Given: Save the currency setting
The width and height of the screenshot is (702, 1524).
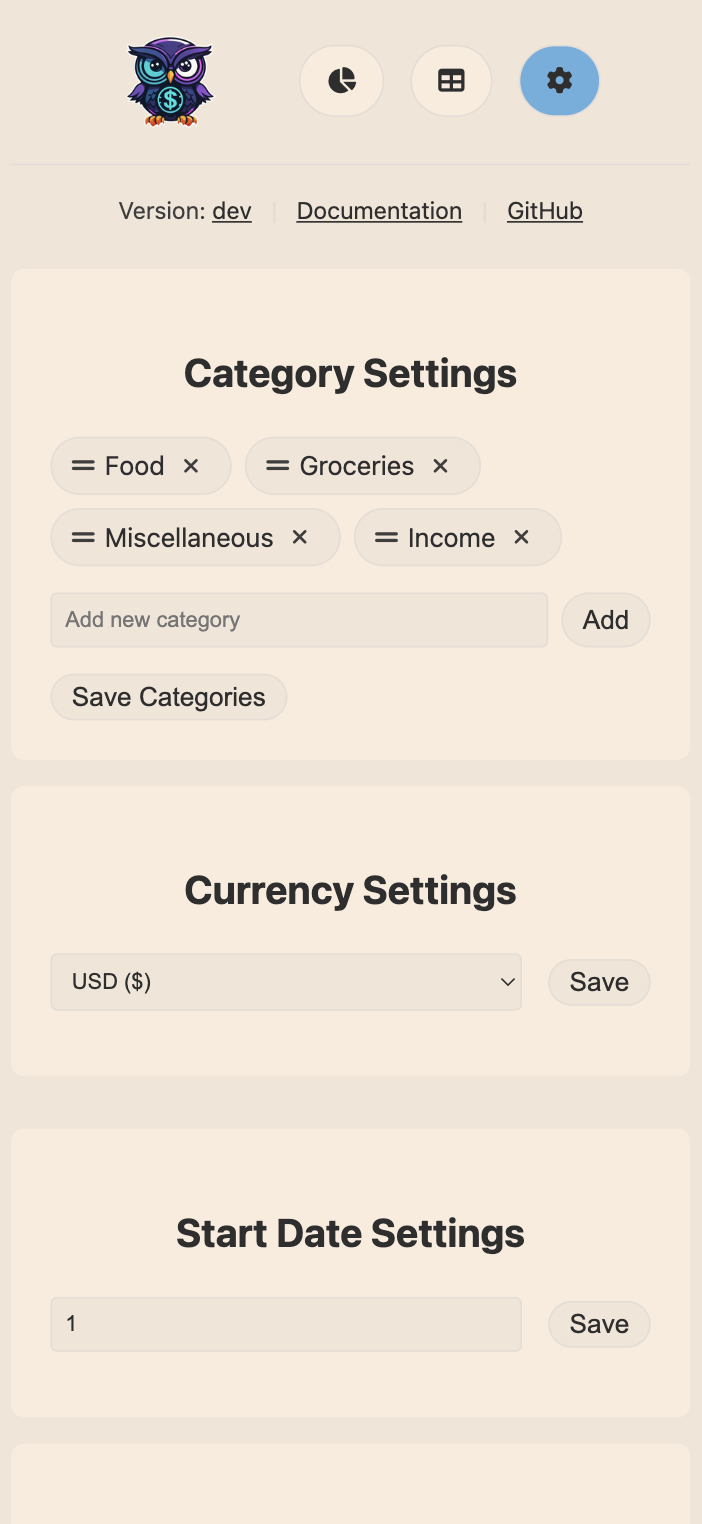Looking at the screenshot, I should coord(599,982).
